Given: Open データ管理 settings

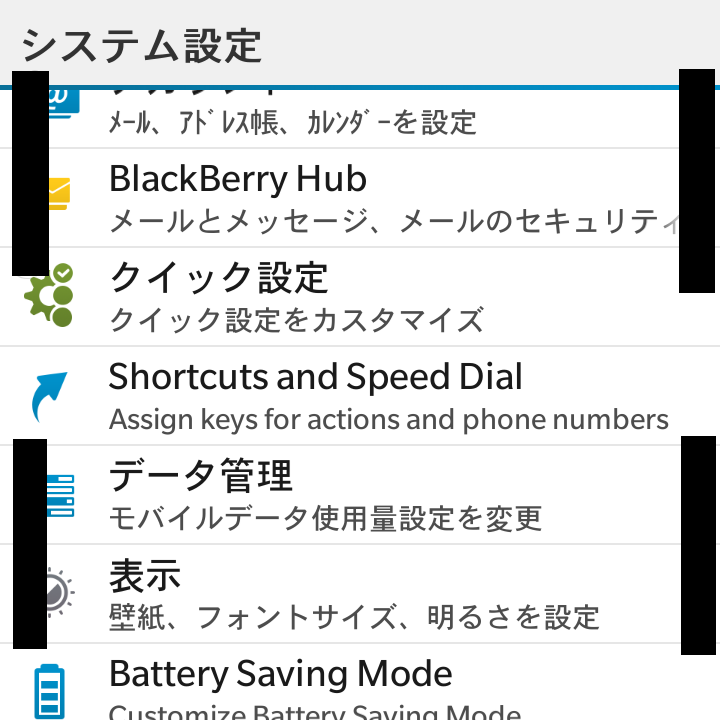Looking at the screenshot, I should [x=360, y=495].
